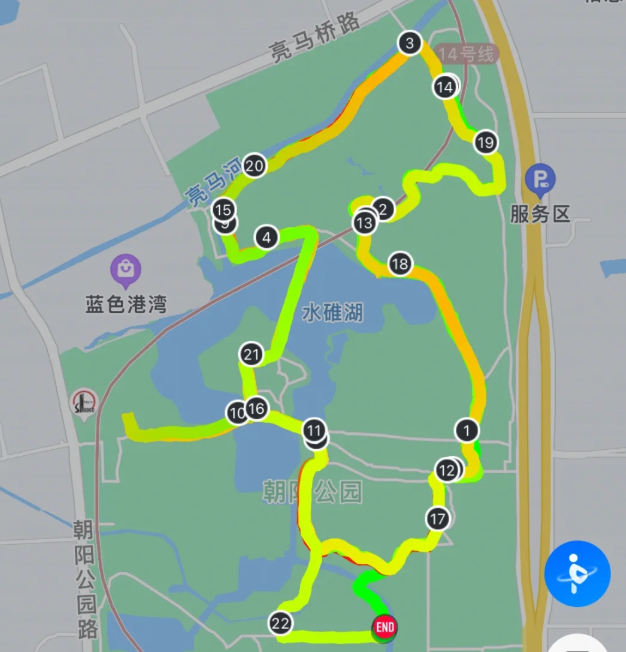626x652 pixels.
Task: Tap the 服务区 parking marker on map
Action: click(540, 181)
